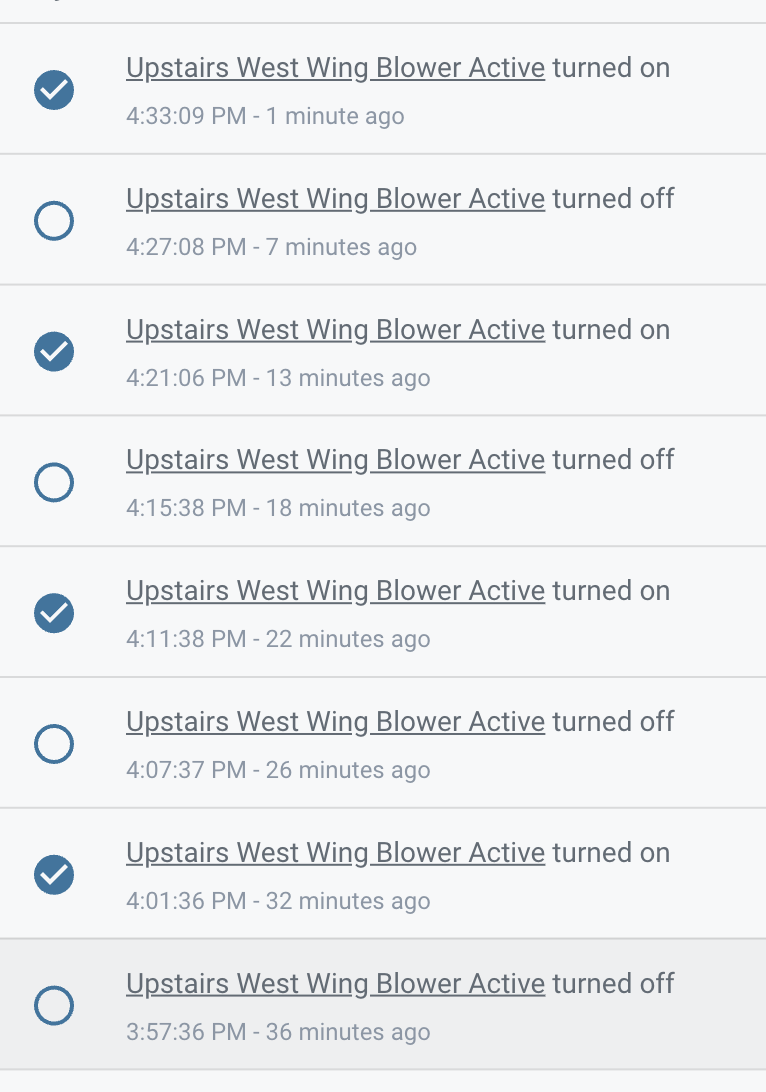Viewport: 766px width, 1092px height.
Task: Select the blower link from 22 minutes ago
Action: (335, 591)
